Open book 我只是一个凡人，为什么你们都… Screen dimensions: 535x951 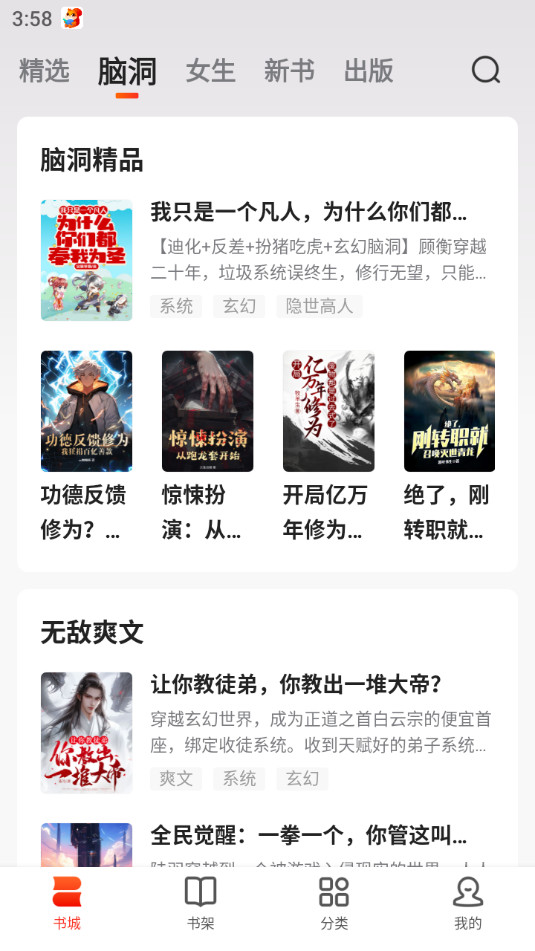268,260
